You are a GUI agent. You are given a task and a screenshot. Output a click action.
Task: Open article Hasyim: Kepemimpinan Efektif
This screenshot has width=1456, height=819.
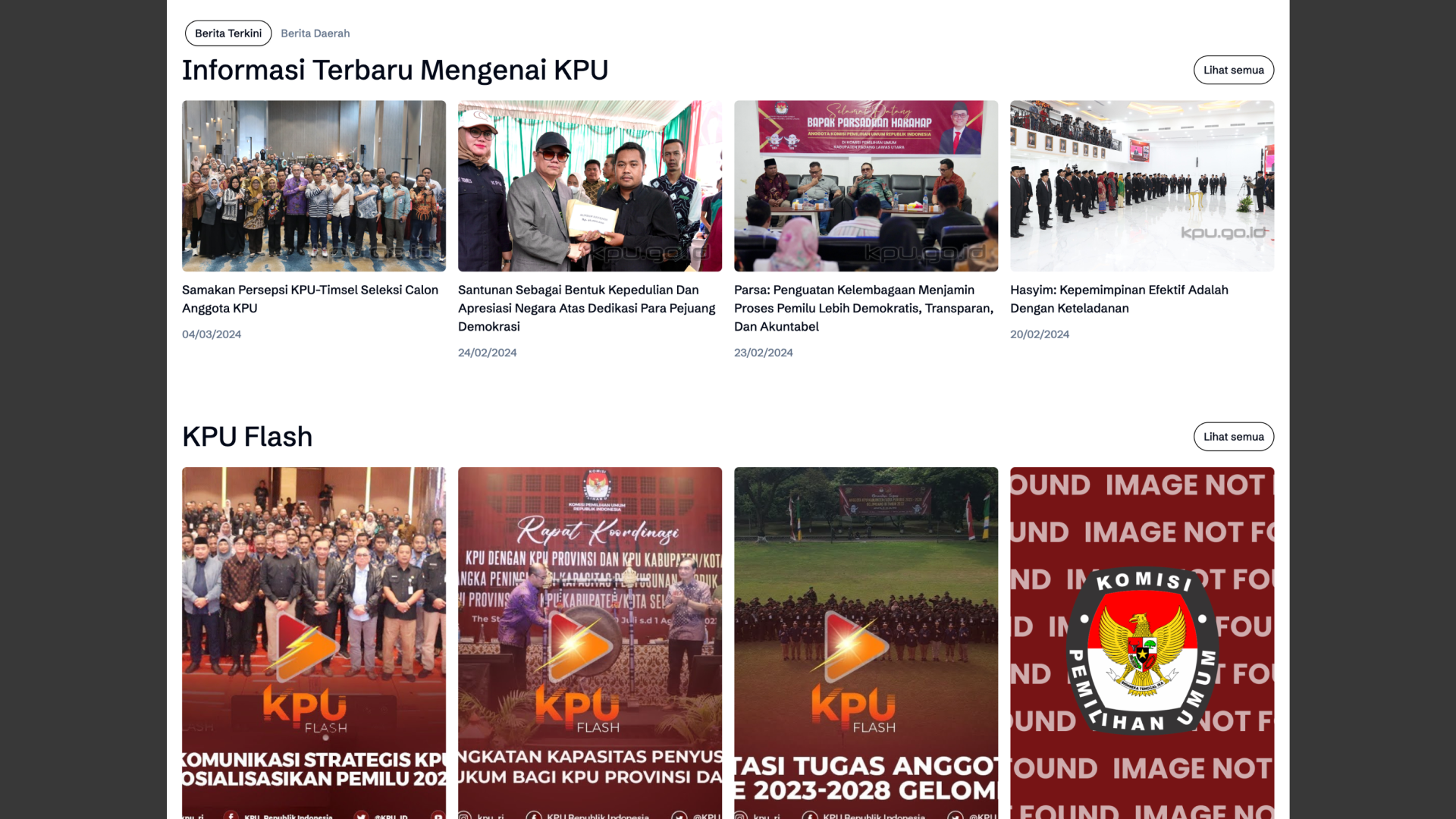click(x=1119, y=299)
